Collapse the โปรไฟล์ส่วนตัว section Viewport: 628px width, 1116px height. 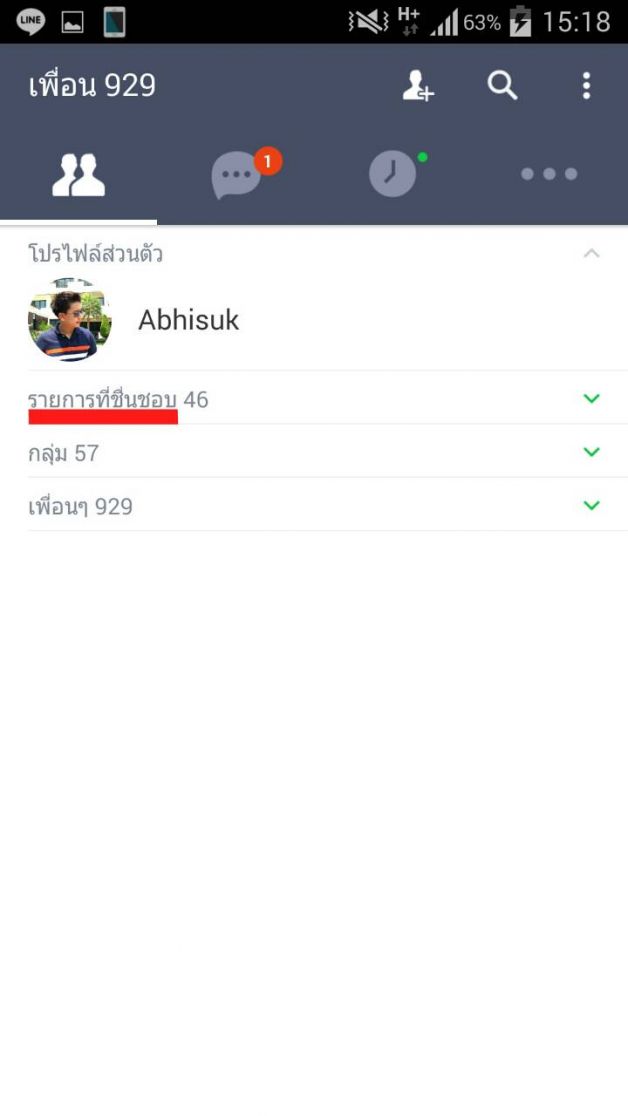[591, 253]
